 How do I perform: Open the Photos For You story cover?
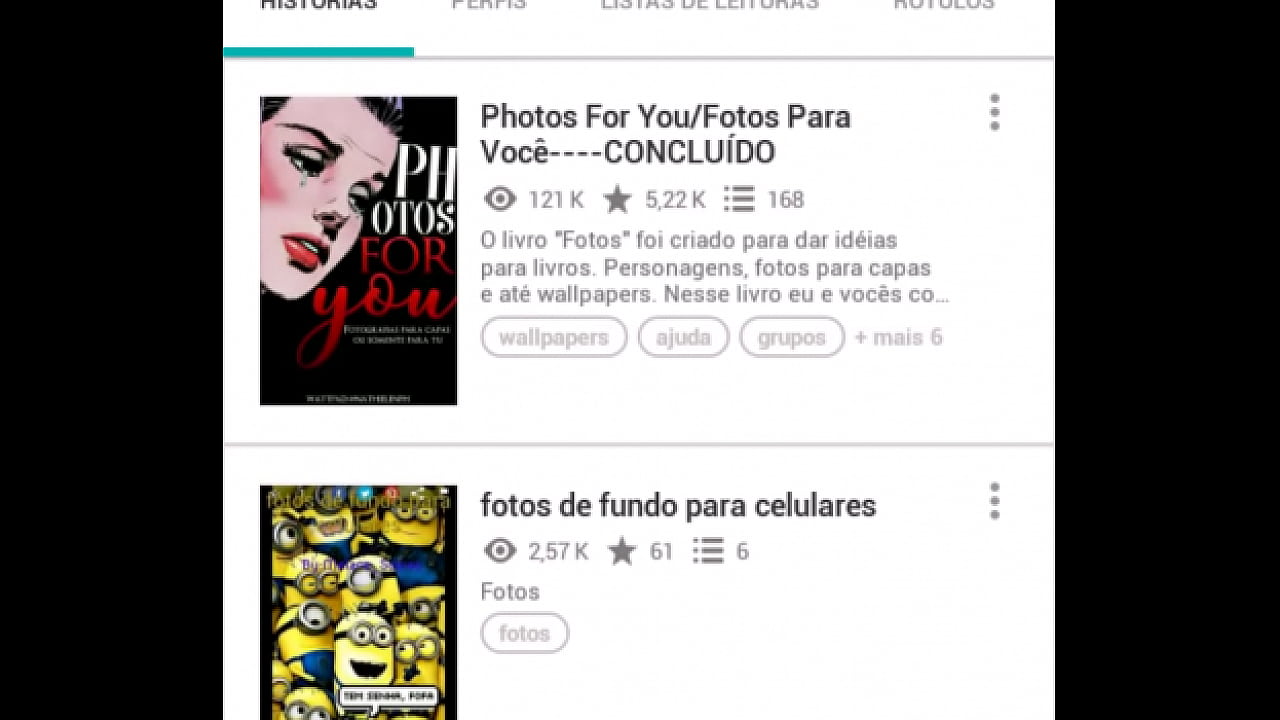click(x=358, y=251)
